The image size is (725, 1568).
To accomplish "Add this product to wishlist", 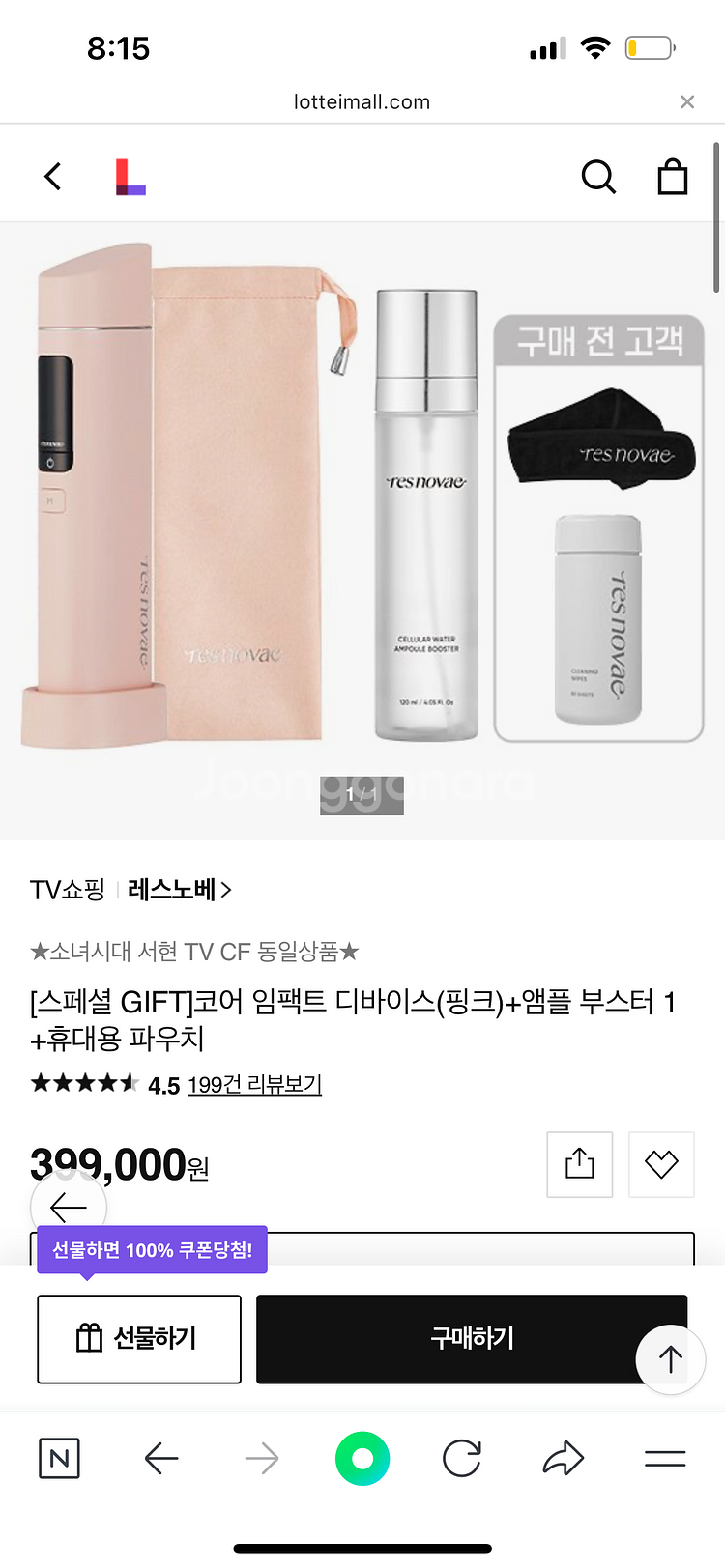I will tap(661, 1164).
